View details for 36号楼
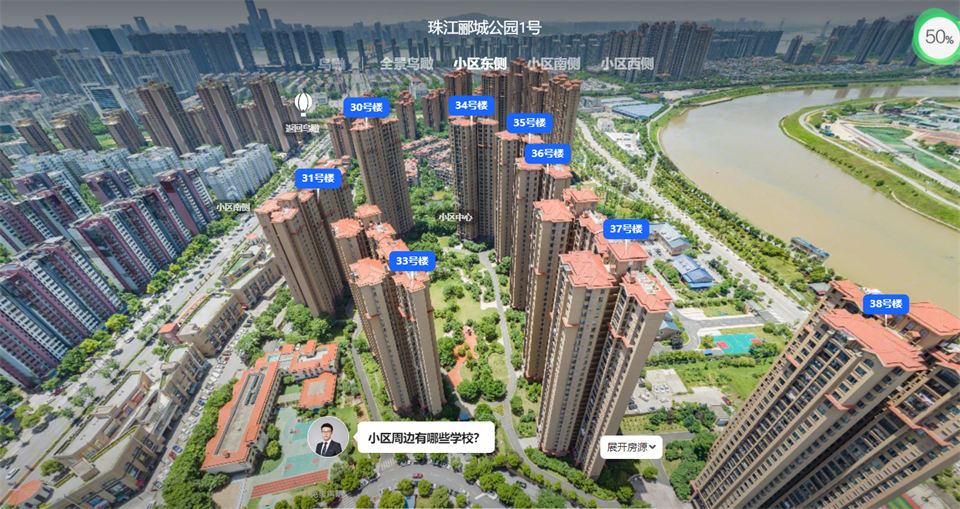The width and height of the screenshot is (960, 509). coord(547,153)
